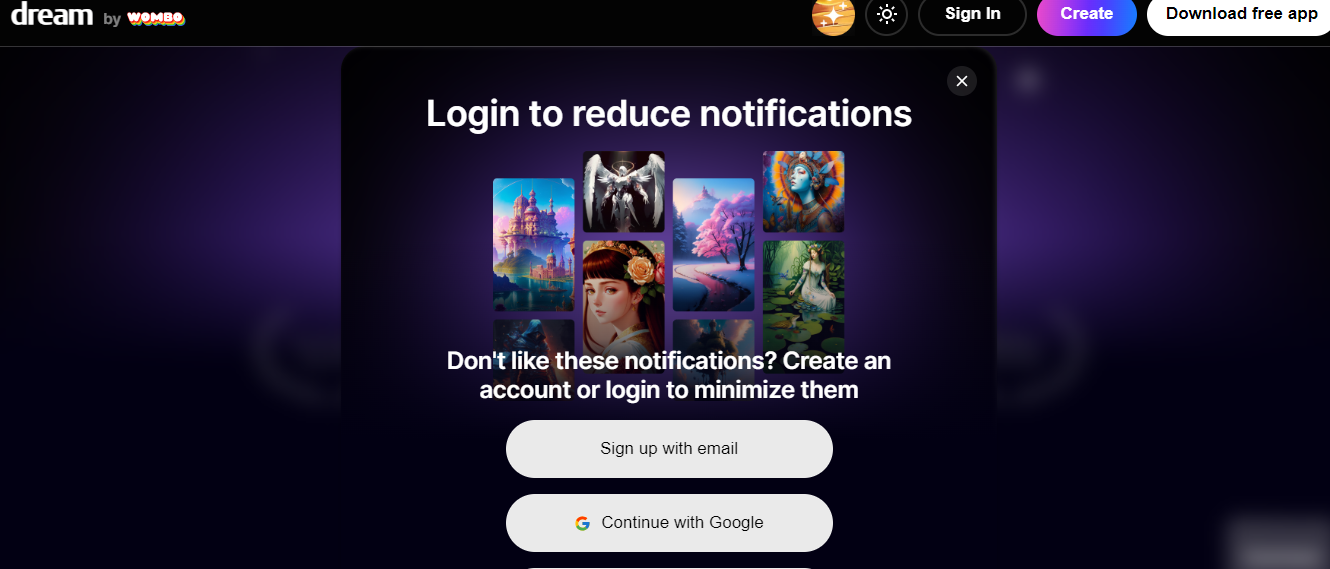Viewport: 1330px width, 569px height.
Task: Sign up with email
Action: (x=669, y=449)
